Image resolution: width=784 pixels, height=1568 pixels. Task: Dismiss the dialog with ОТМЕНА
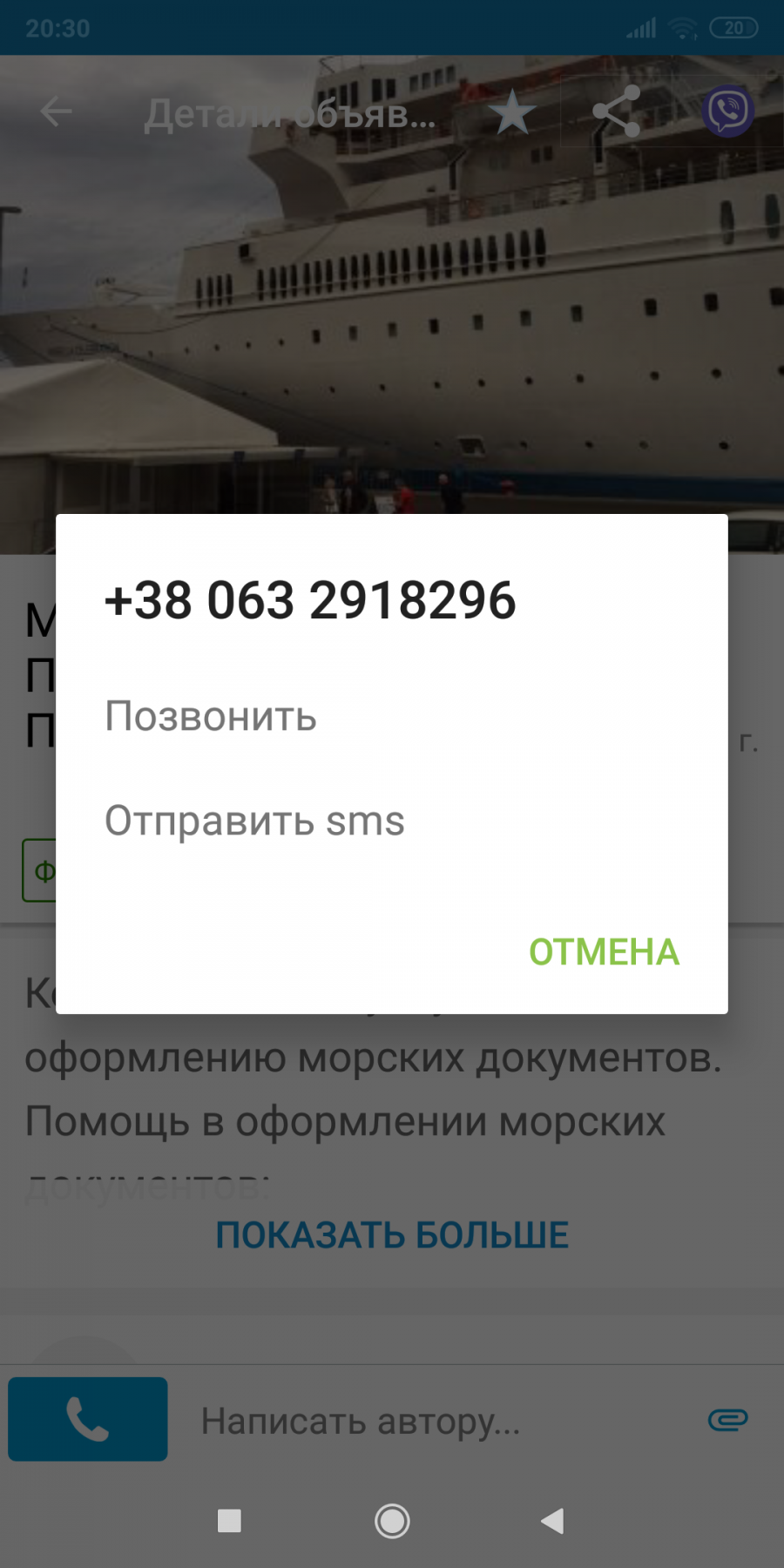604,952
